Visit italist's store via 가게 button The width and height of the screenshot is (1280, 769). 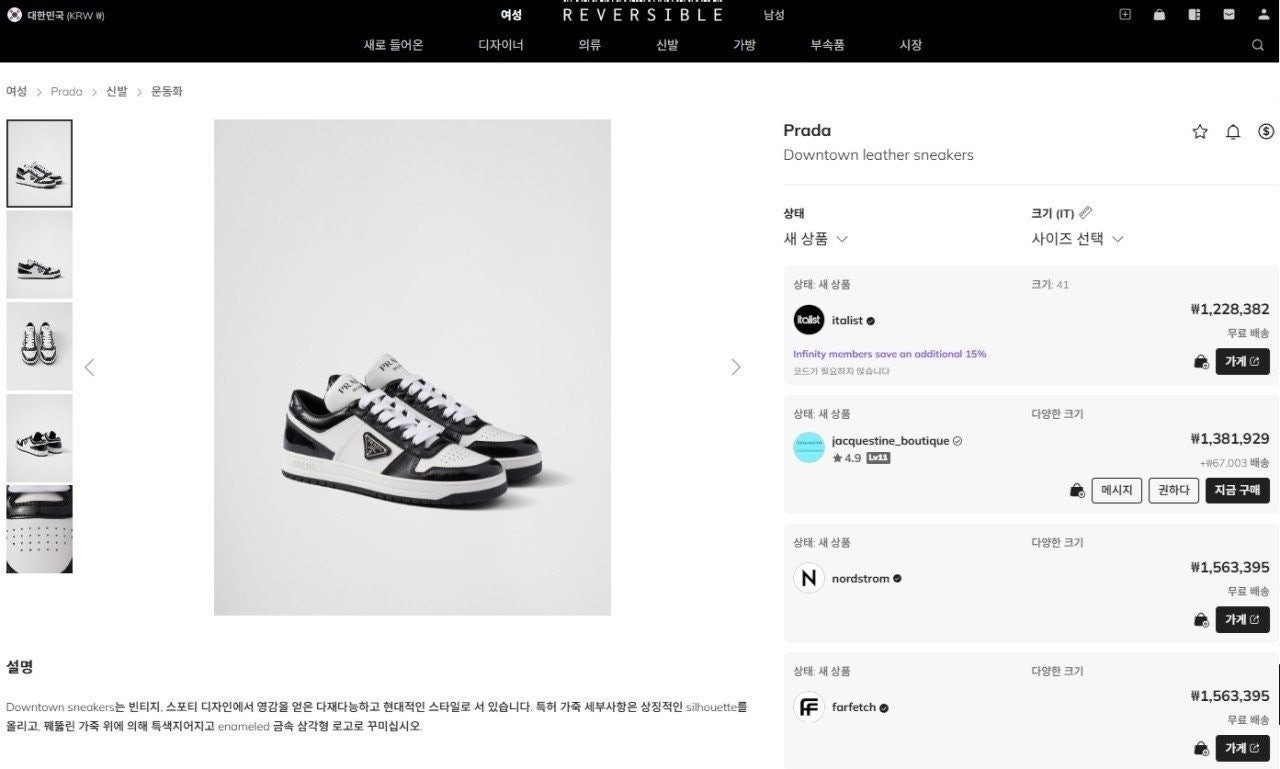pyautogui.click(x=1242, y=361)
